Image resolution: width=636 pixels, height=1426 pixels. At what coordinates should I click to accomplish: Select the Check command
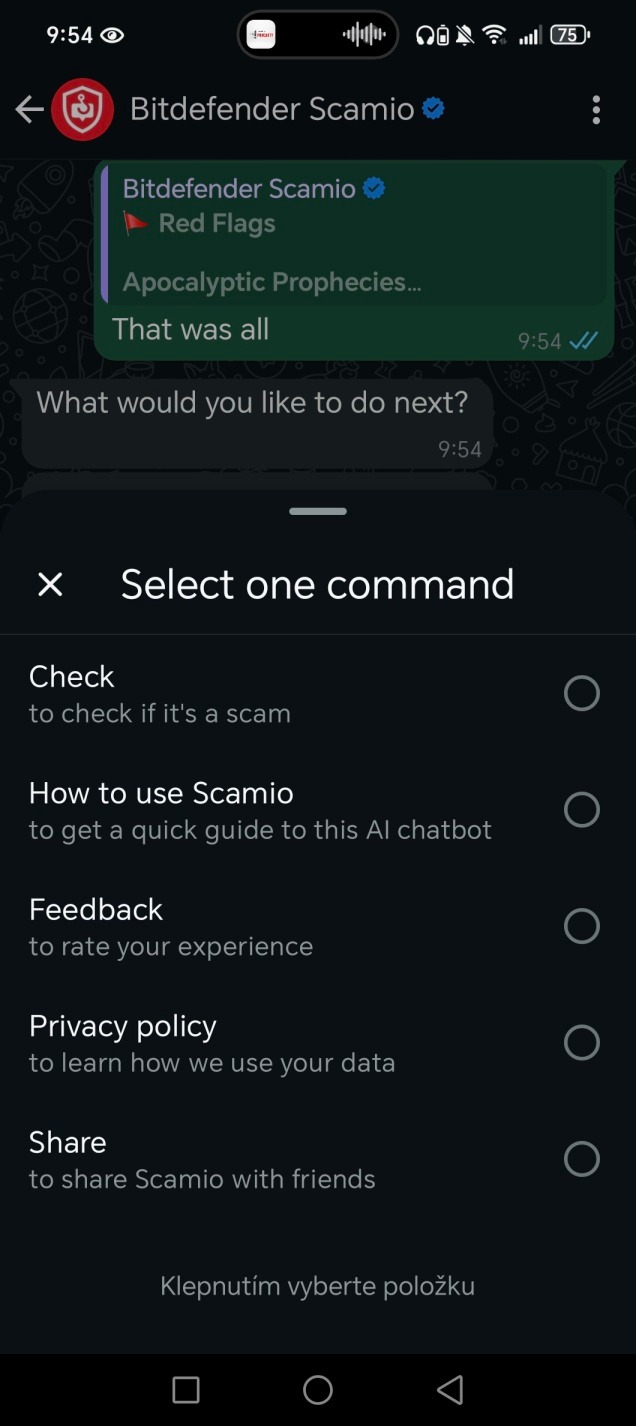pos(581,693)
